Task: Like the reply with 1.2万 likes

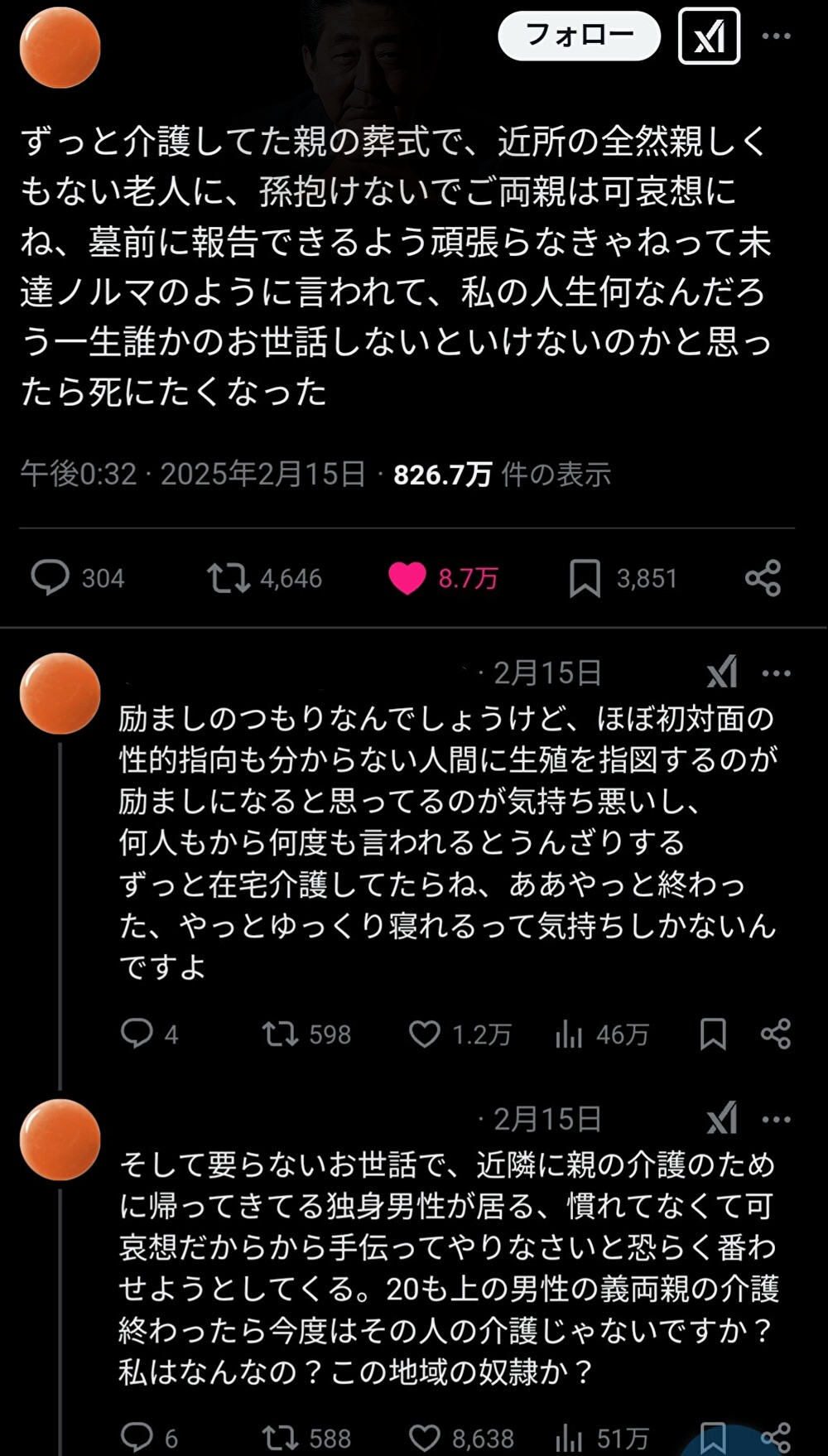Action: pyautogui.click(x=425, y=1034)
